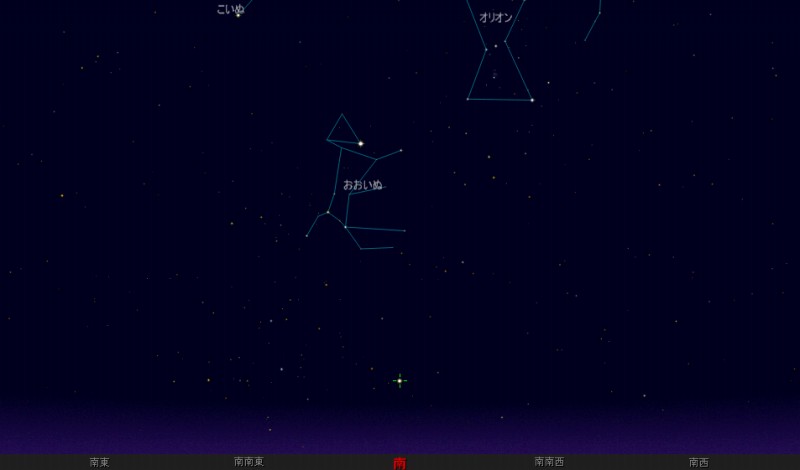Tap the star marked with green crosshair
The height and width of the screenshot is (470, 800).
coord(399,381)
